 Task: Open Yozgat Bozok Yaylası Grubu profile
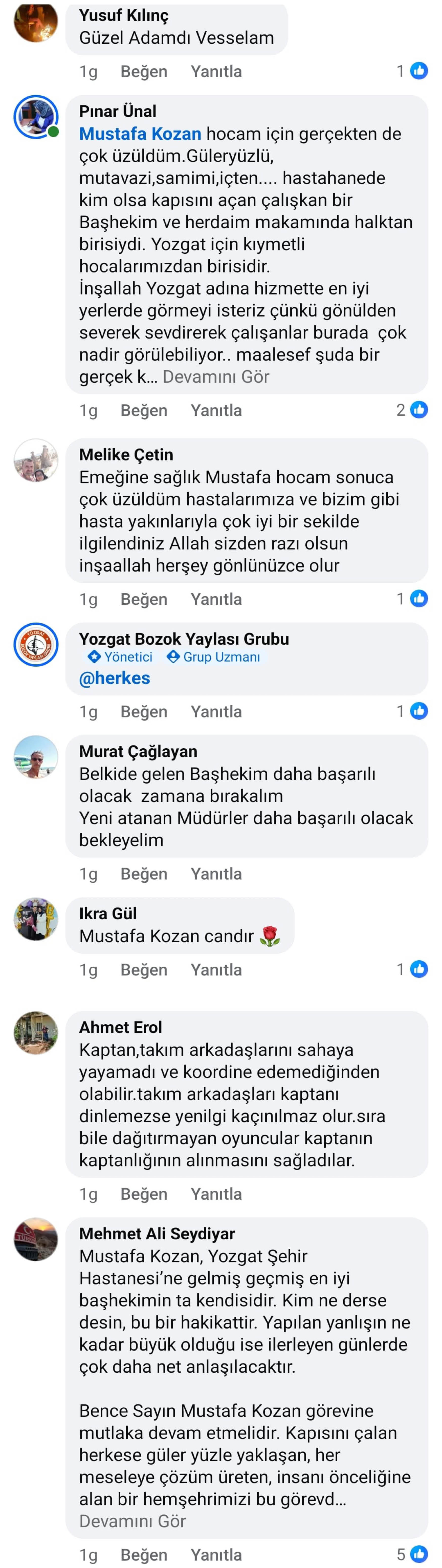point(184,639)
